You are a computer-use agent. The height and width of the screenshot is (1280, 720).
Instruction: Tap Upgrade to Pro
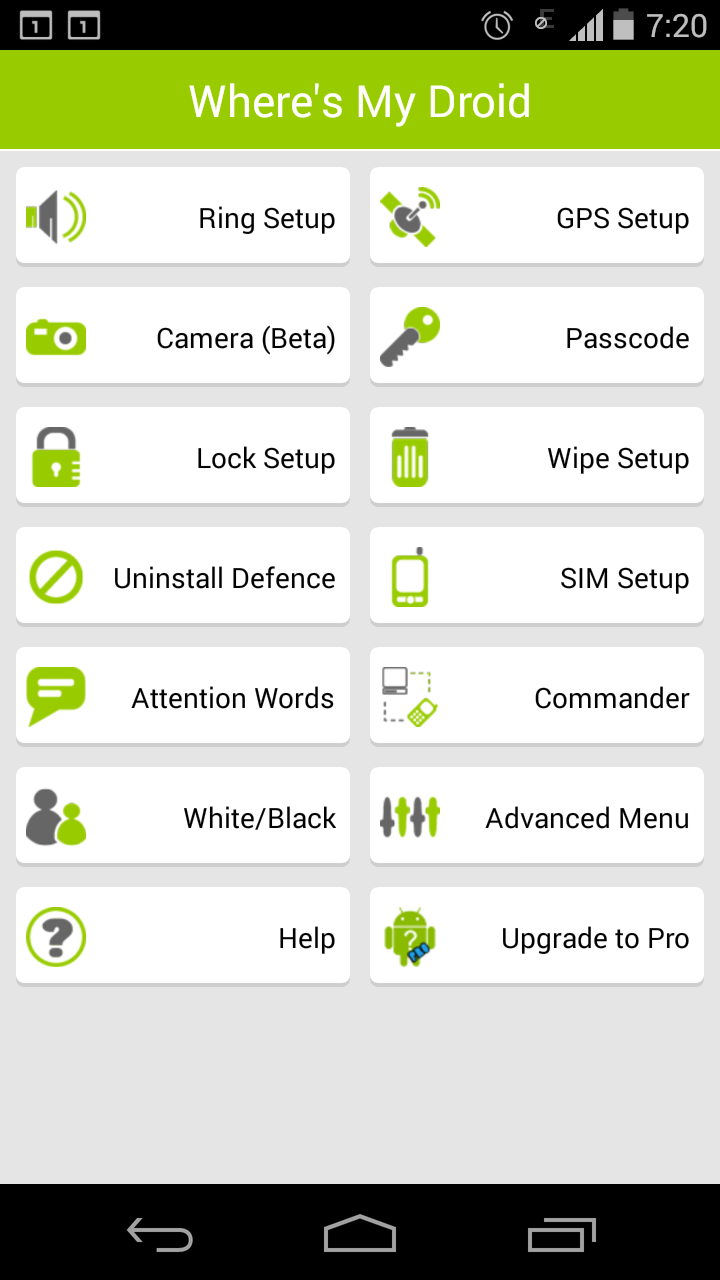(x=537, y=936)
